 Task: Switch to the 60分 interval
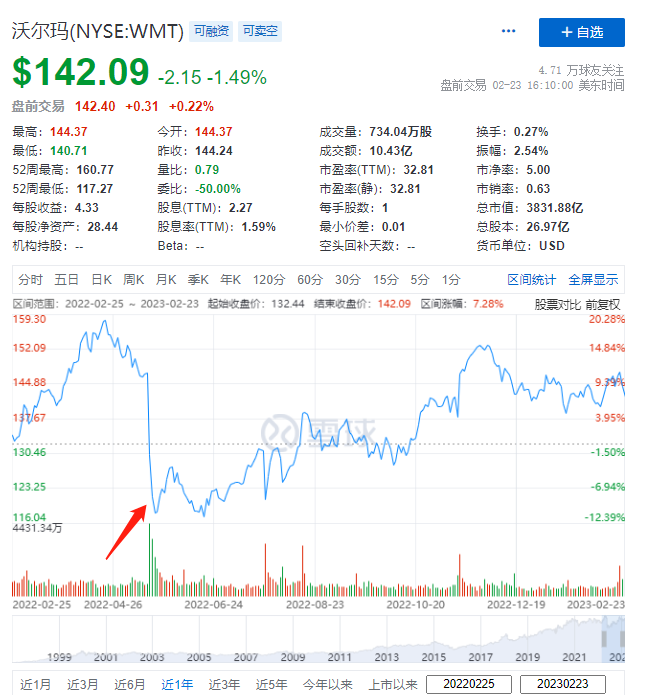pyautogui.click(x=310, y=279)
